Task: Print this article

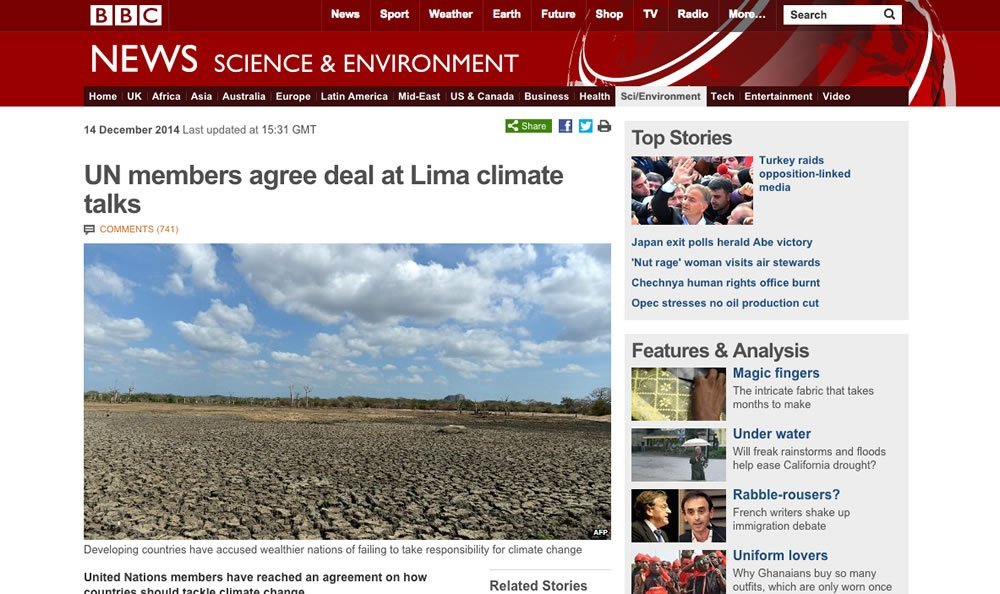Action: click(x=604, y=126)
